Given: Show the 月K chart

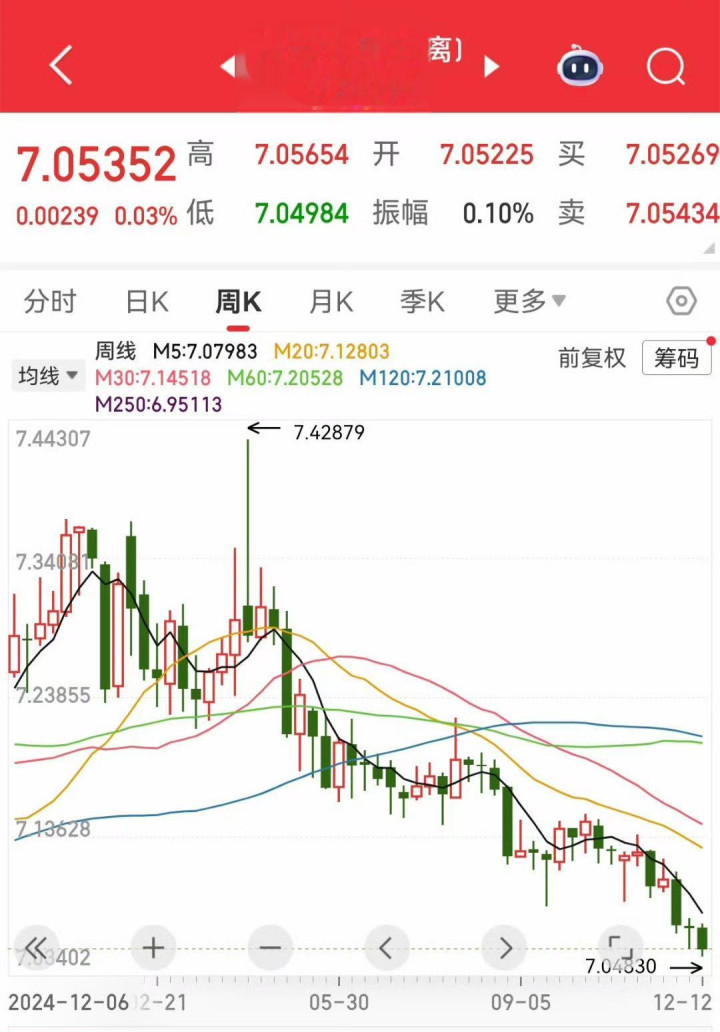Looking at the screenshot, I should point(331,301).
